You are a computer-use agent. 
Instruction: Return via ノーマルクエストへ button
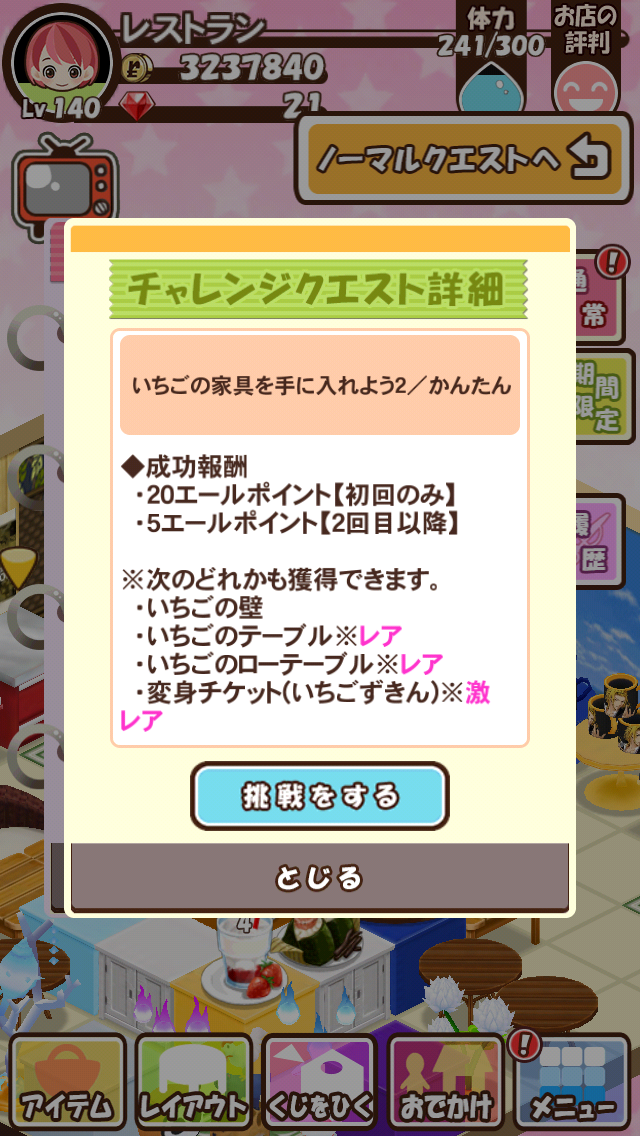coord(463,158)
